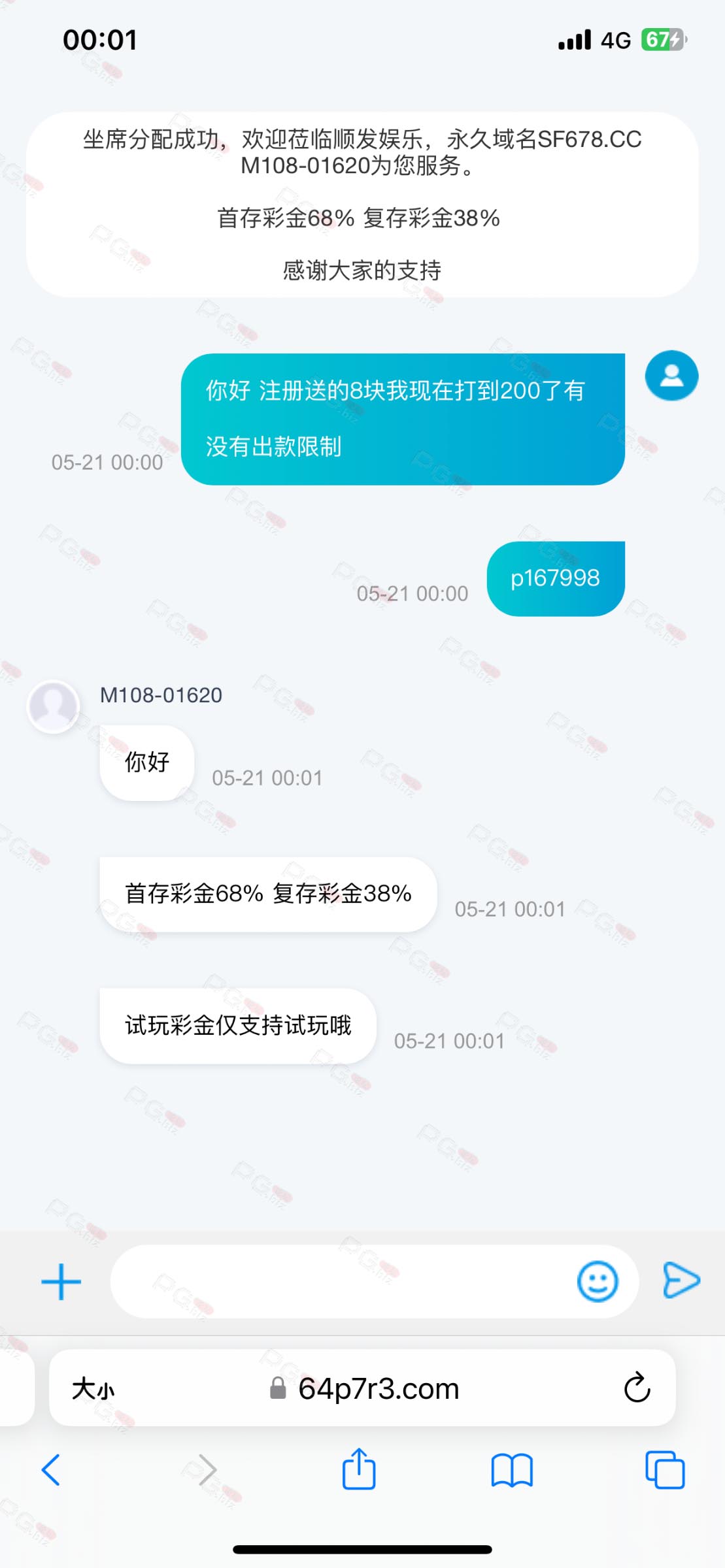Reload the current web page
The image size is (725, 1568).
pos(637,1388)
